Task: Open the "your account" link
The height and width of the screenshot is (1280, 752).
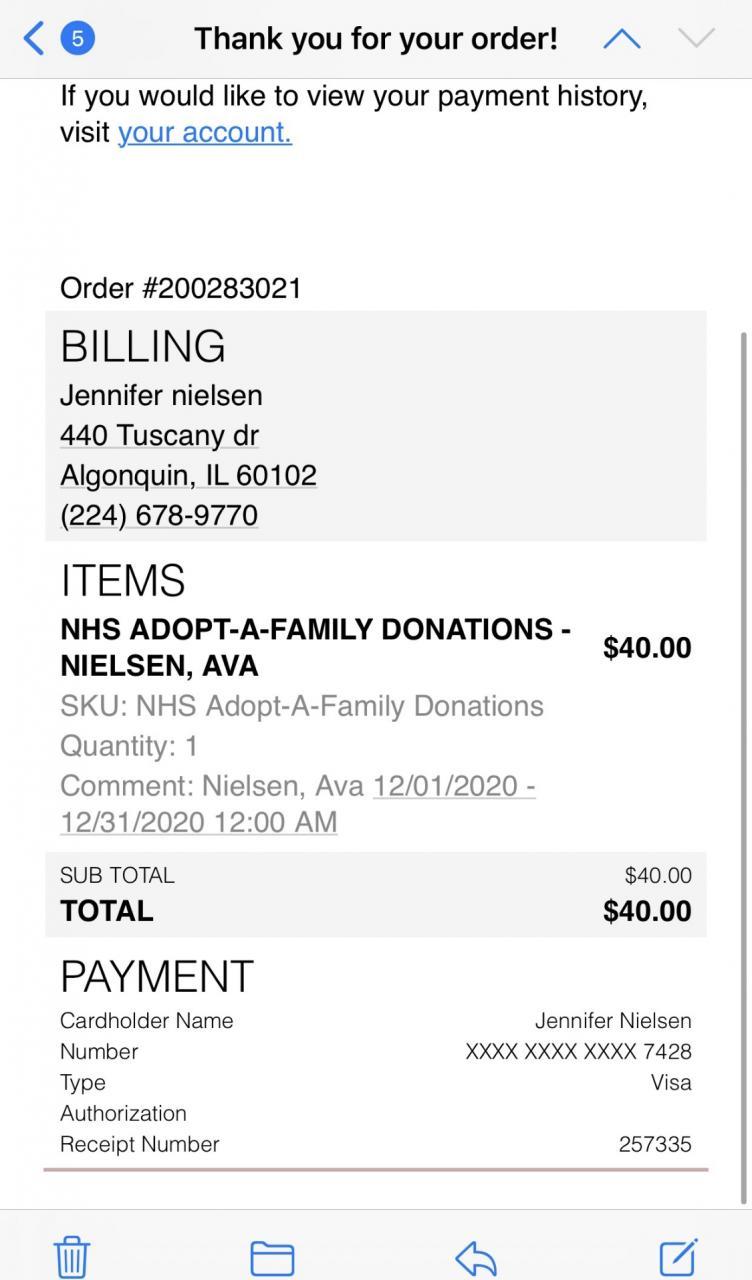Action: click(x=204, y=132)
